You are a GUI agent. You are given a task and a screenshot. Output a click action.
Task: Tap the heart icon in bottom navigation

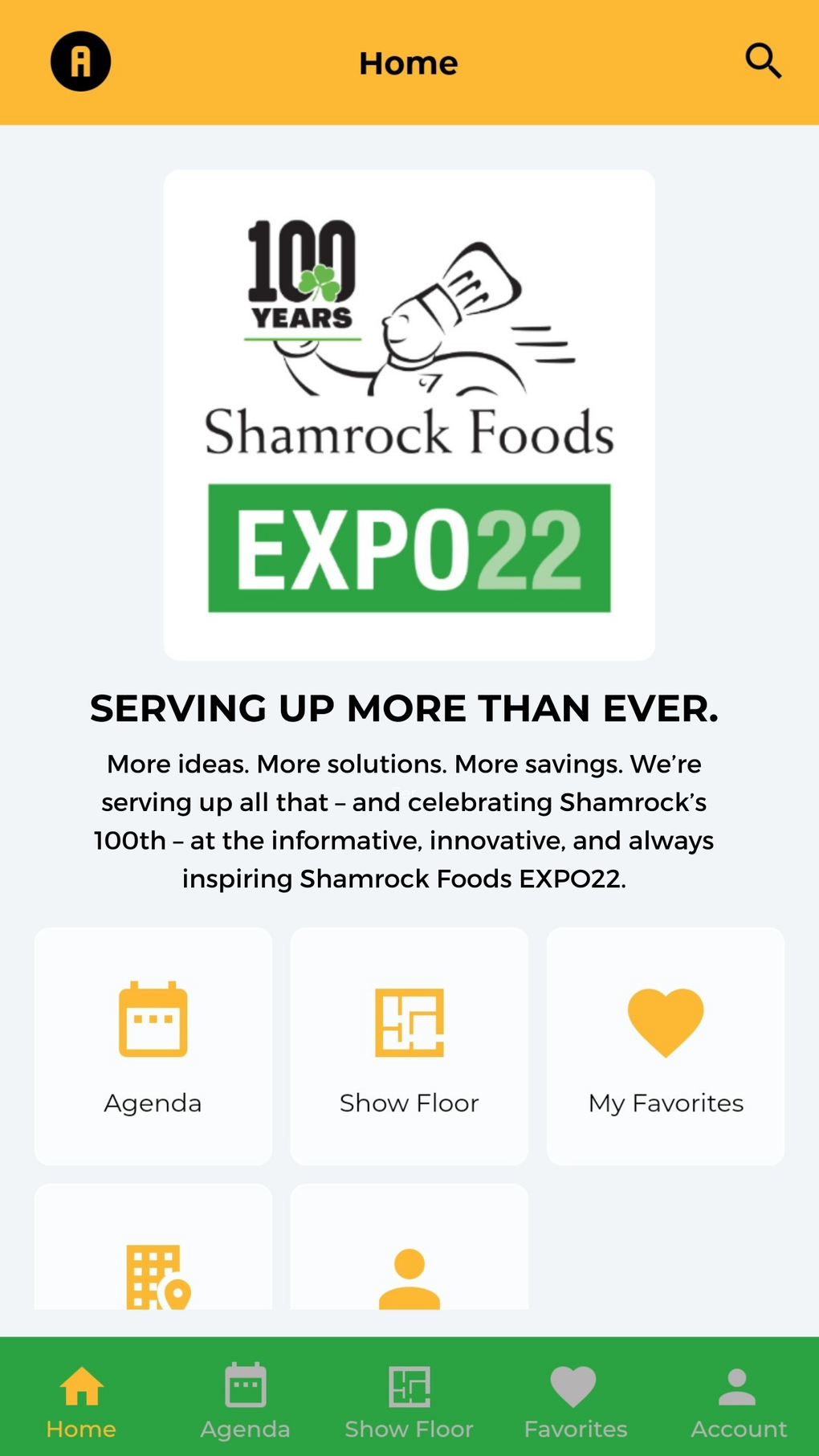(x=573, y=1385)
